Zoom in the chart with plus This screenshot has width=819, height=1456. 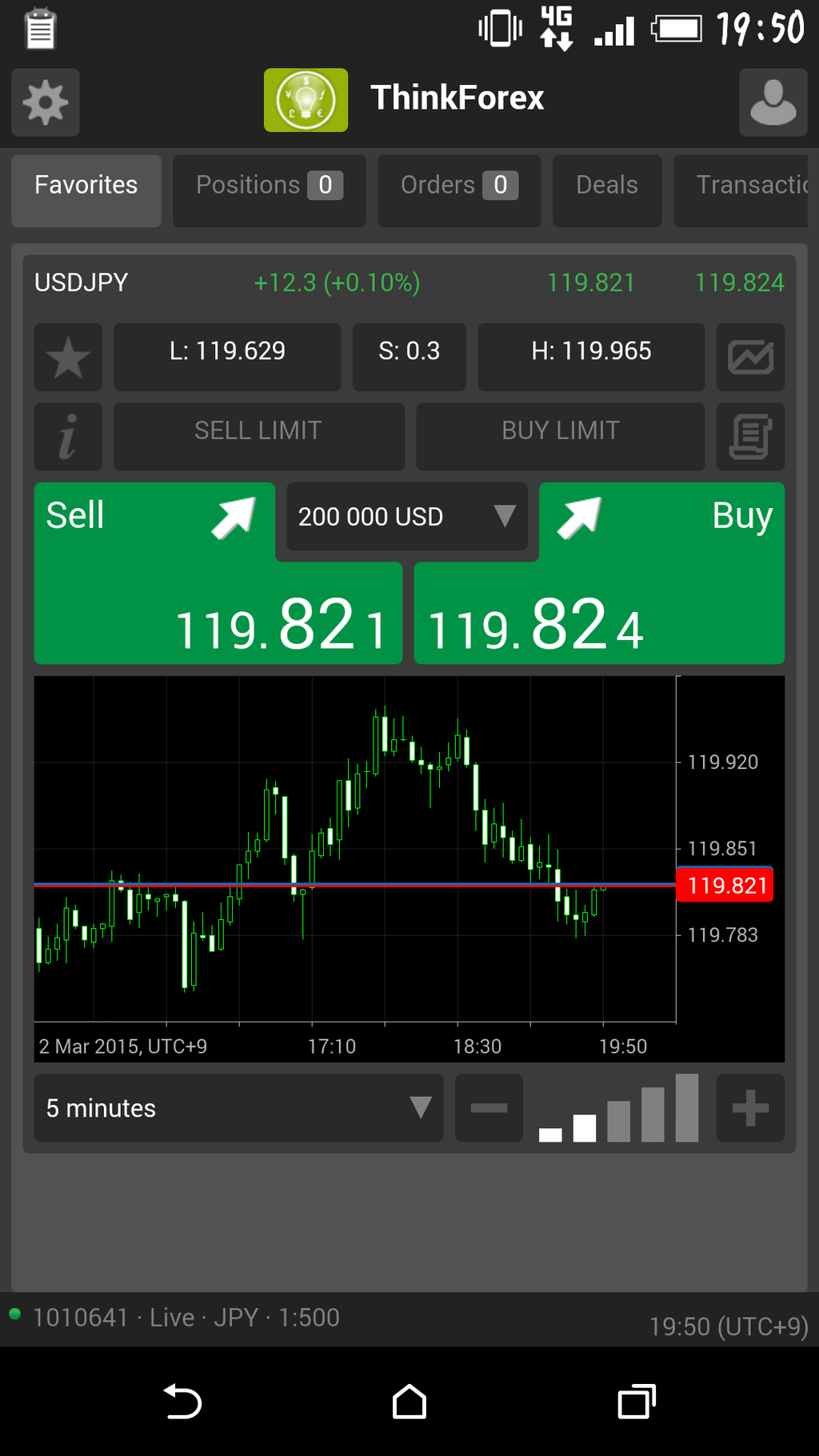[x=750, y=1108]
